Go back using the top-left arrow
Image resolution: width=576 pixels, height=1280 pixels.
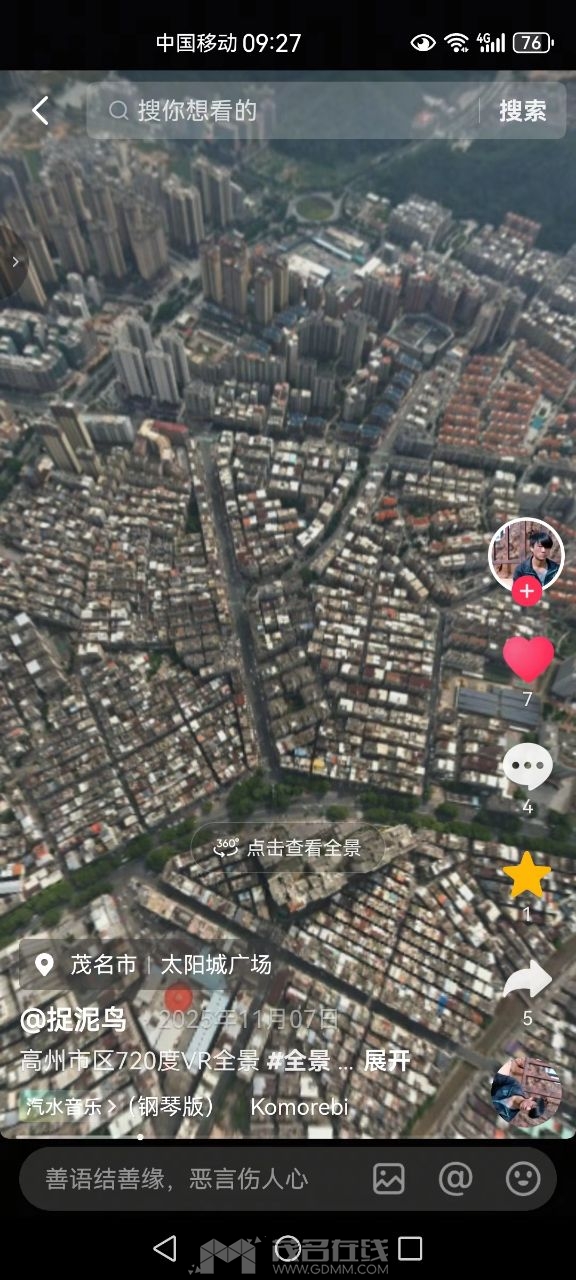[x=40, y=110]
